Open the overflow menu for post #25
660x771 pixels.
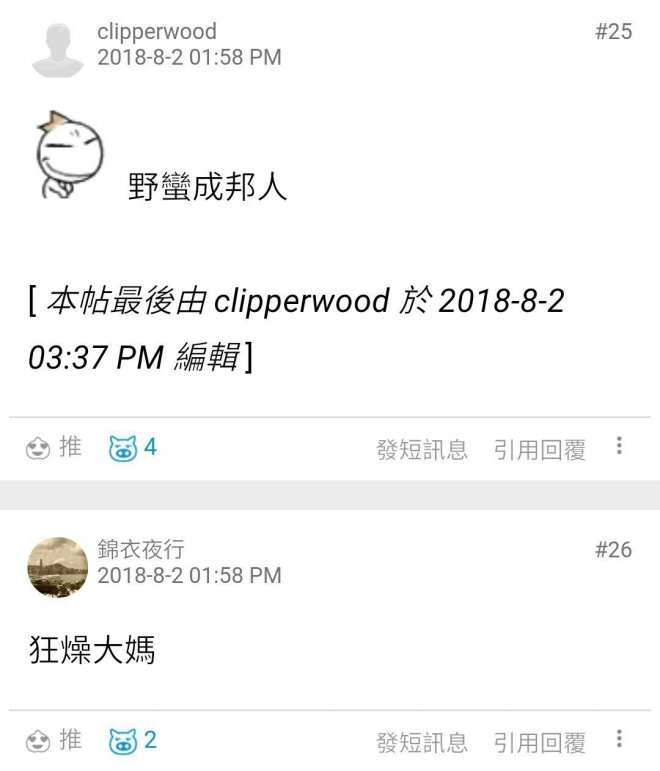[620, 446]
